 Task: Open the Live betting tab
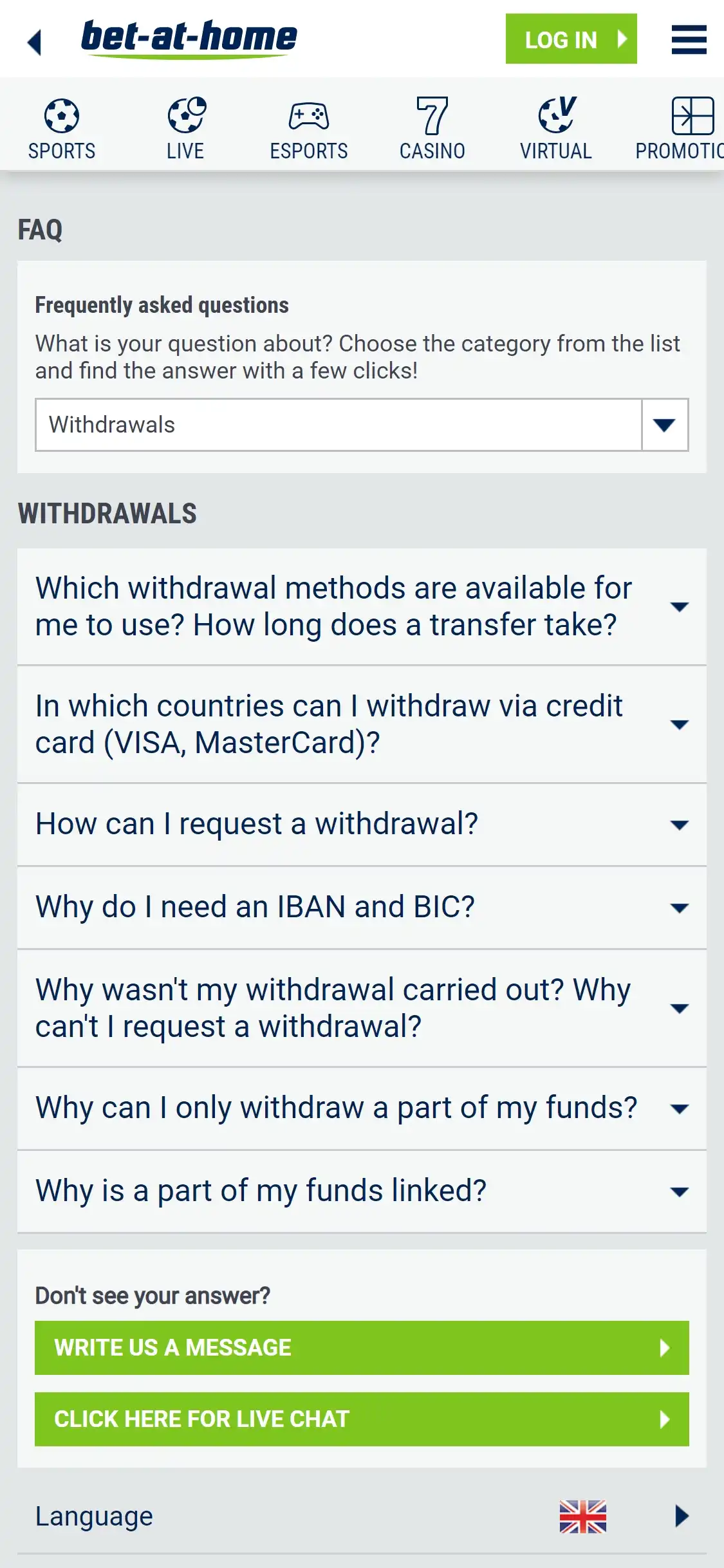(185, 128)
